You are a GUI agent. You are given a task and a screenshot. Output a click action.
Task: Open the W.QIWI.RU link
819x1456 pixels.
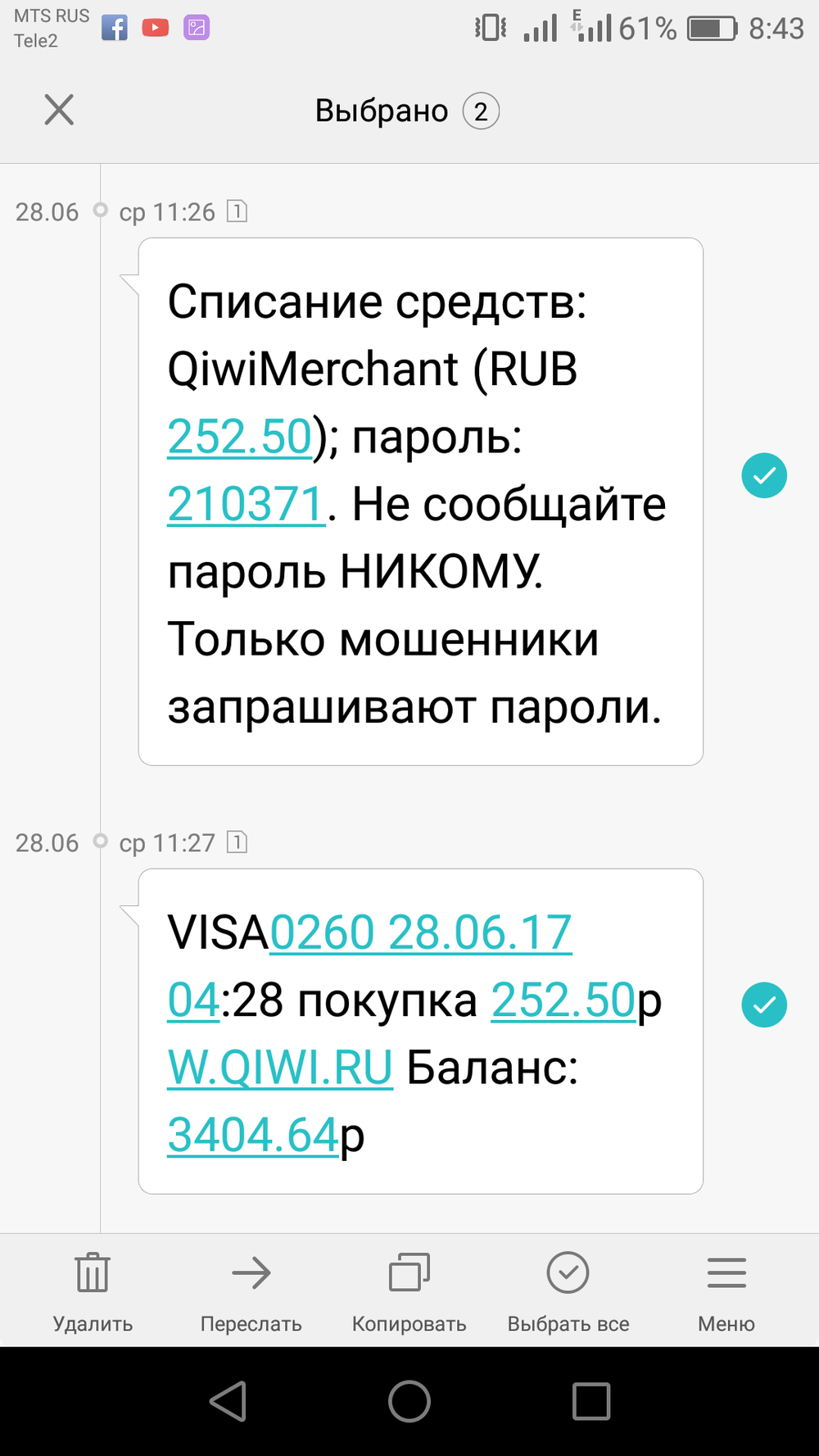[x=280, y=1068]
